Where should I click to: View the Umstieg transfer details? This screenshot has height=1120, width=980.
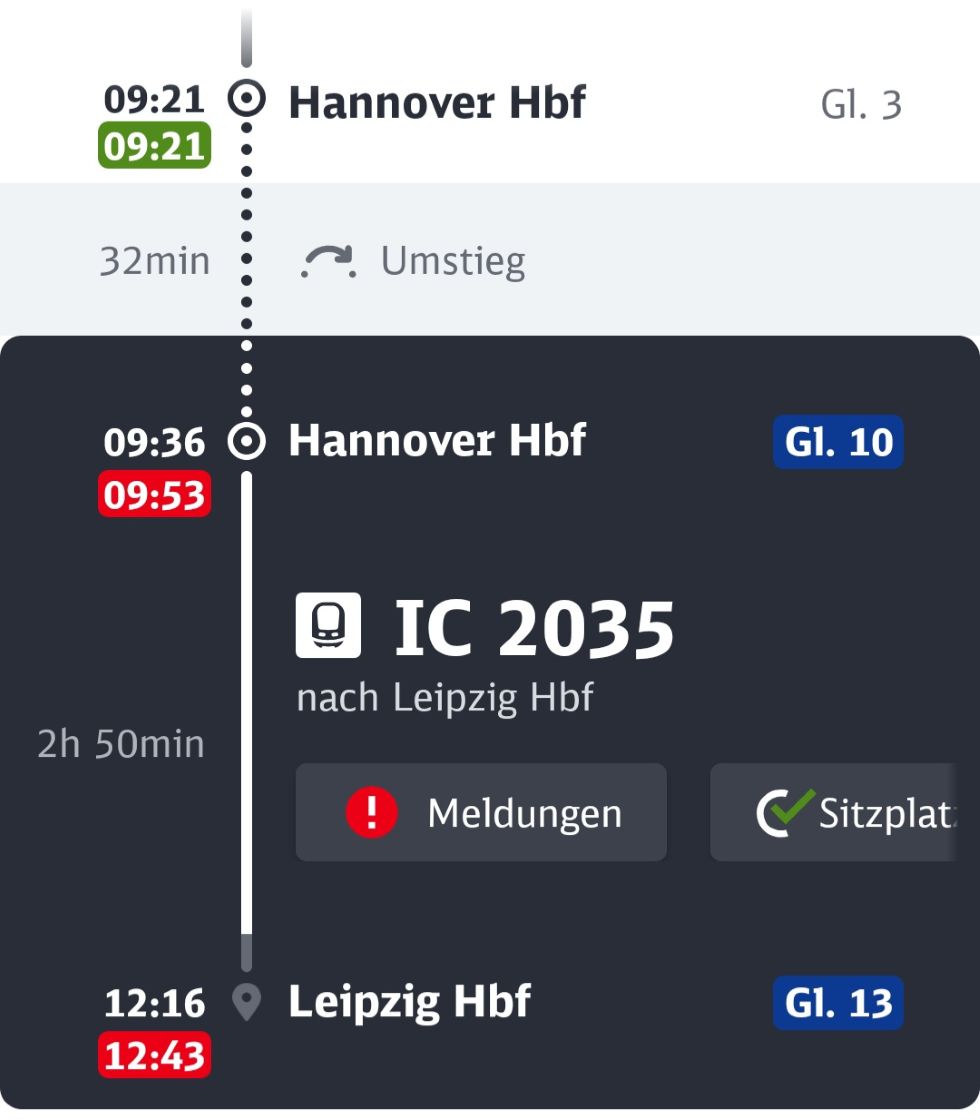click(452, 262)
